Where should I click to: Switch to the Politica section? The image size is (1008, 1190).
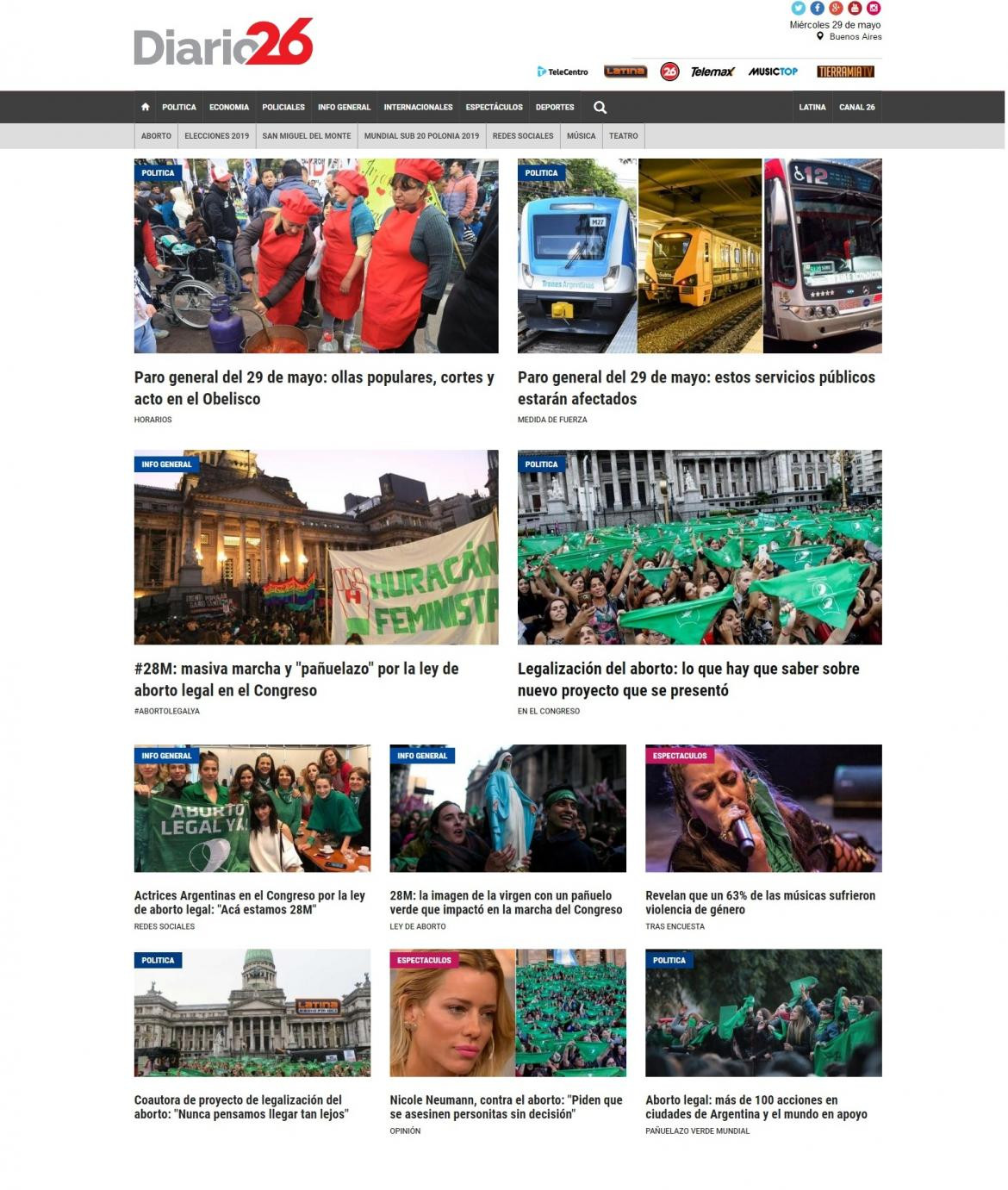click(178, 108)
